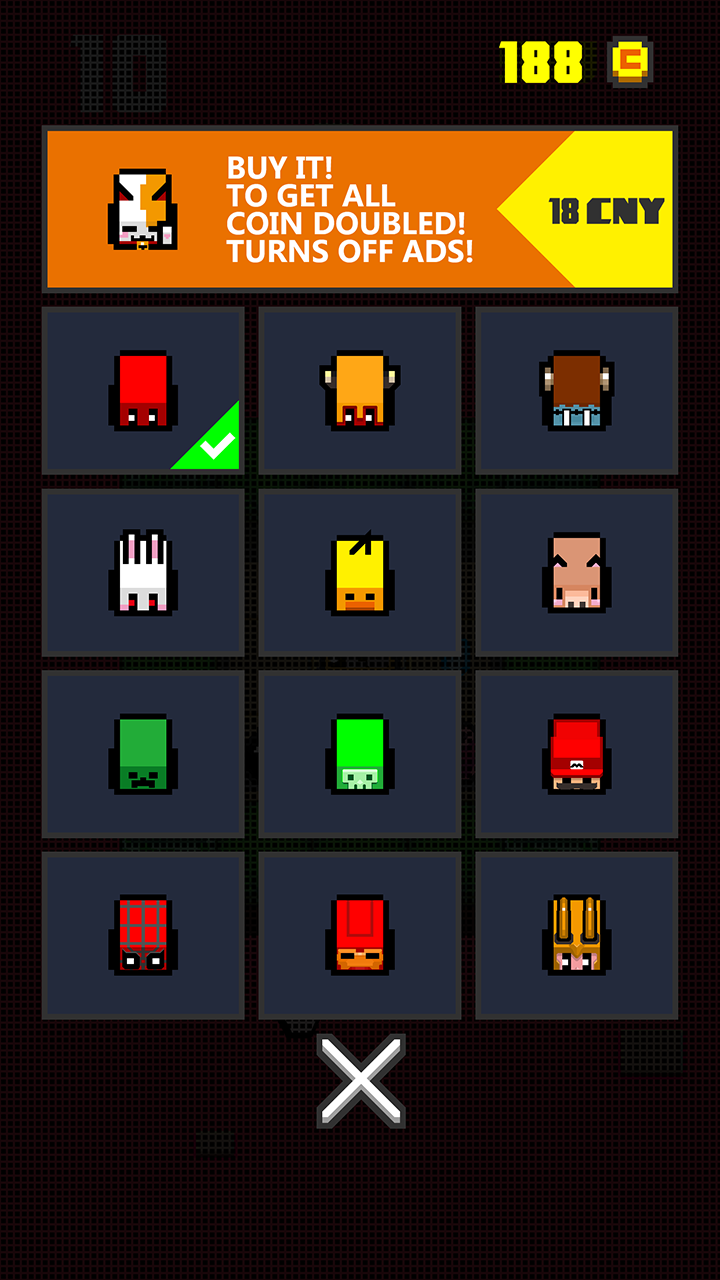Pick the golden crowned character

[x=577, y=936]
